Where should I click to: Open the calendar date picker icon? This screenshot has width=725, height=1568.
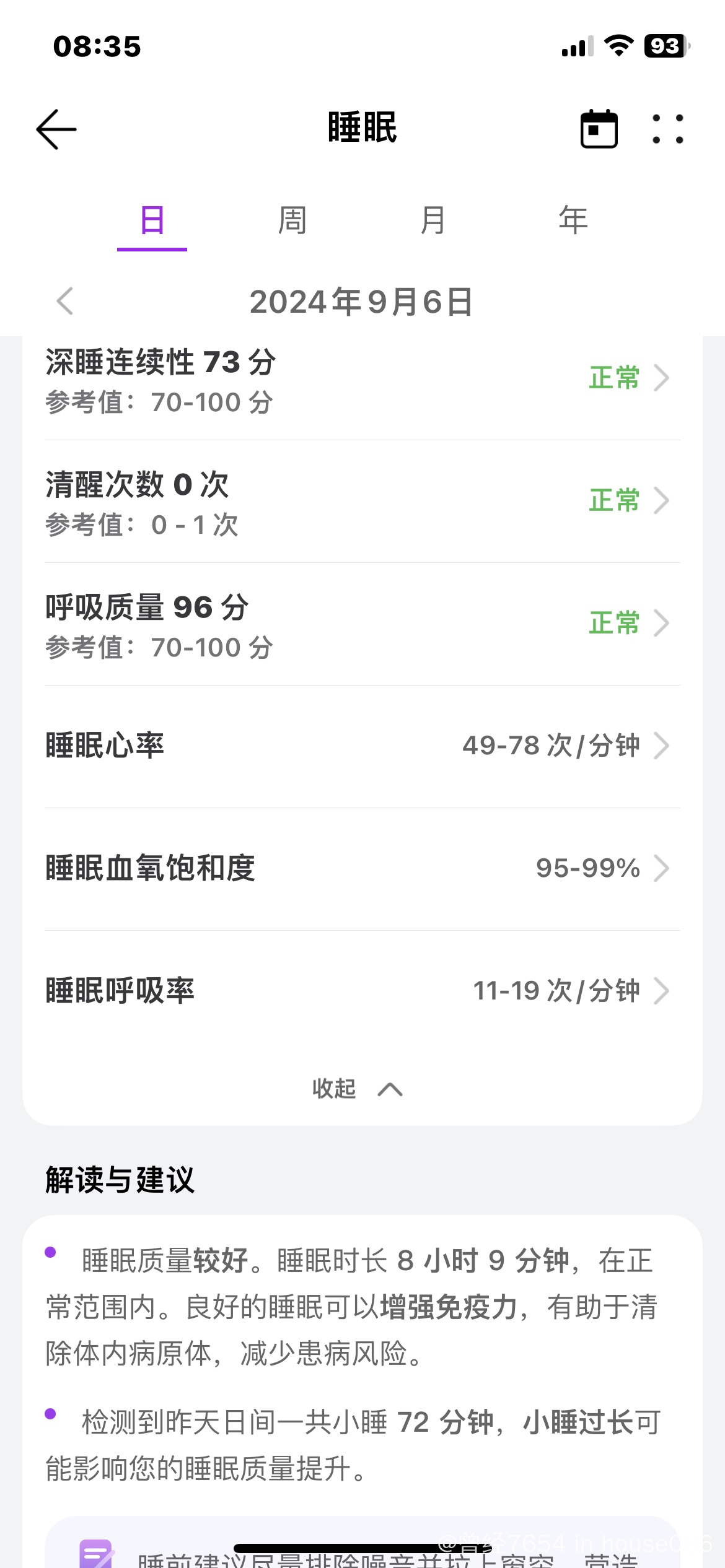pos(599,129)
